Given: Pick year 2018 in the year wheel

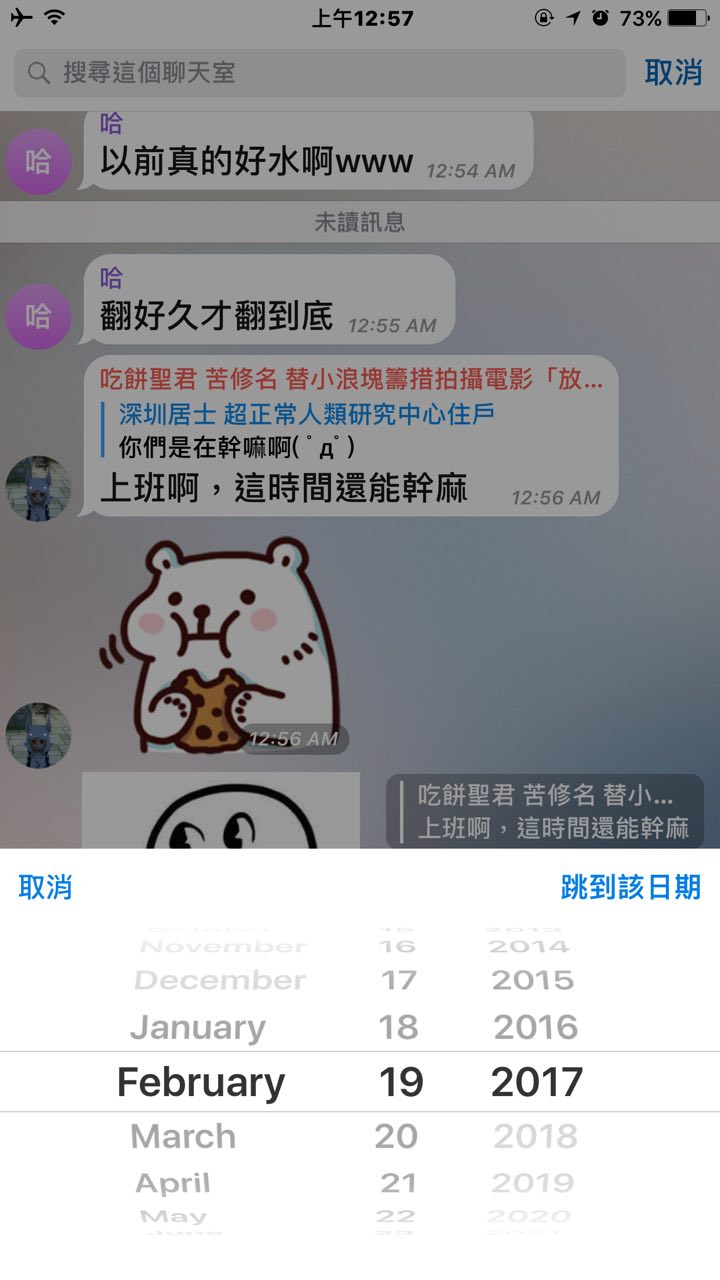Looking at the screenshot, I should (536, 1136).
